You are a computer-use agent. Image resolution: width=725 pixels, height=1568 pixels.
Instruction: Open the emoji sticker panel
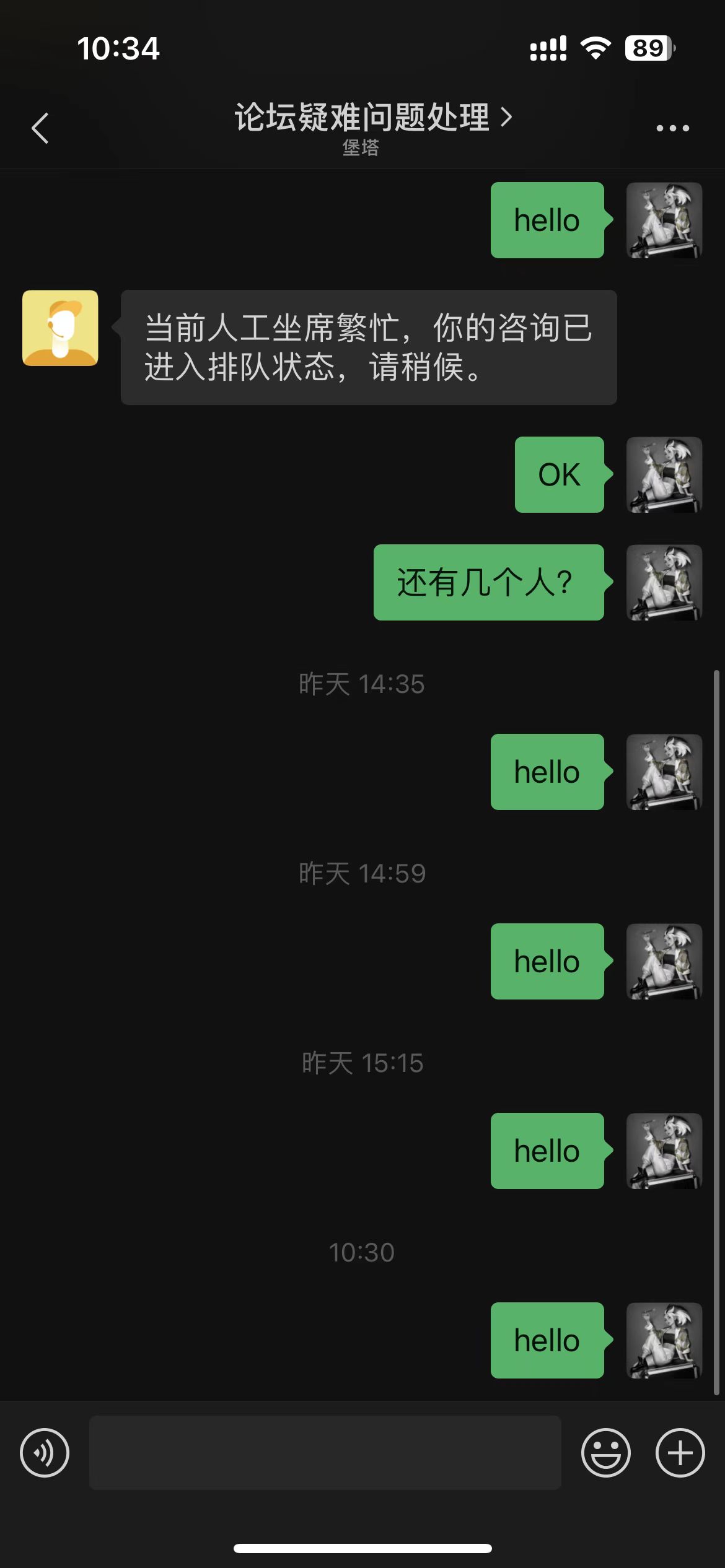point(605,1453)
